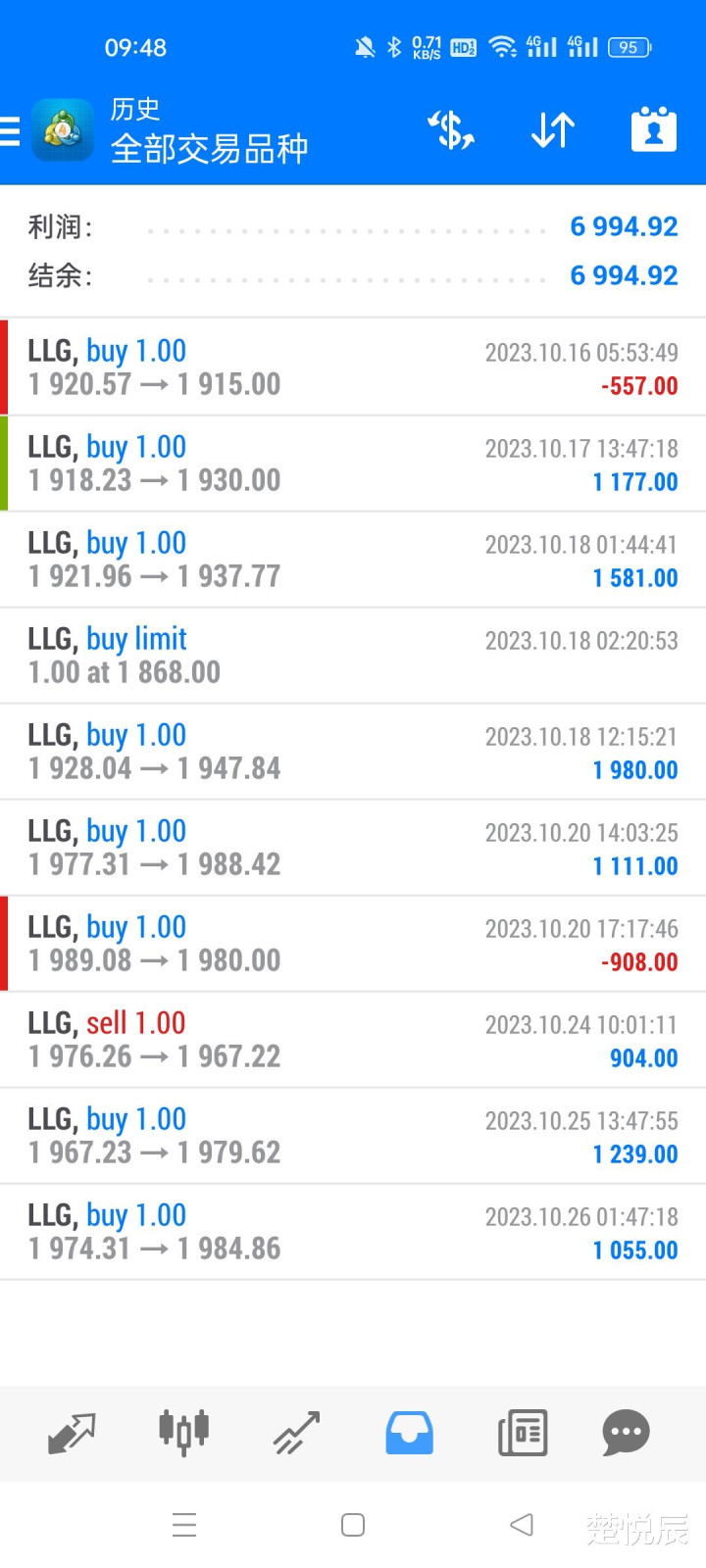Tap the system home button
The width and height of the screenshot is (706, 1568).
click(353, 1525)
